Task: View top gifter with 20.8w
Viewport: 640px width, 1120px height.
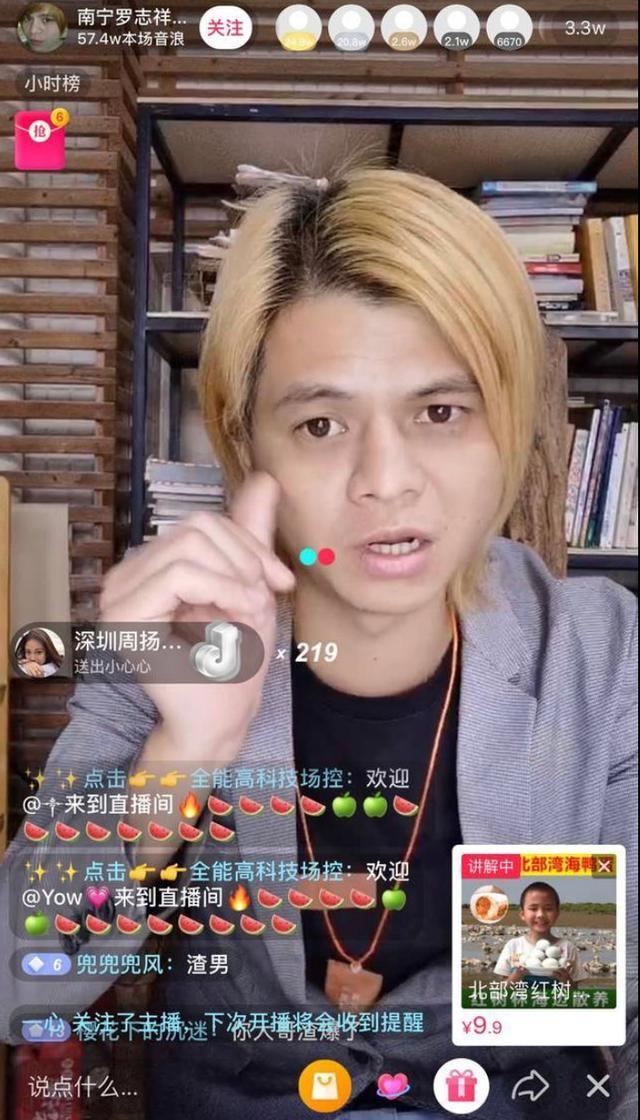Action: (x=351, y=28)
